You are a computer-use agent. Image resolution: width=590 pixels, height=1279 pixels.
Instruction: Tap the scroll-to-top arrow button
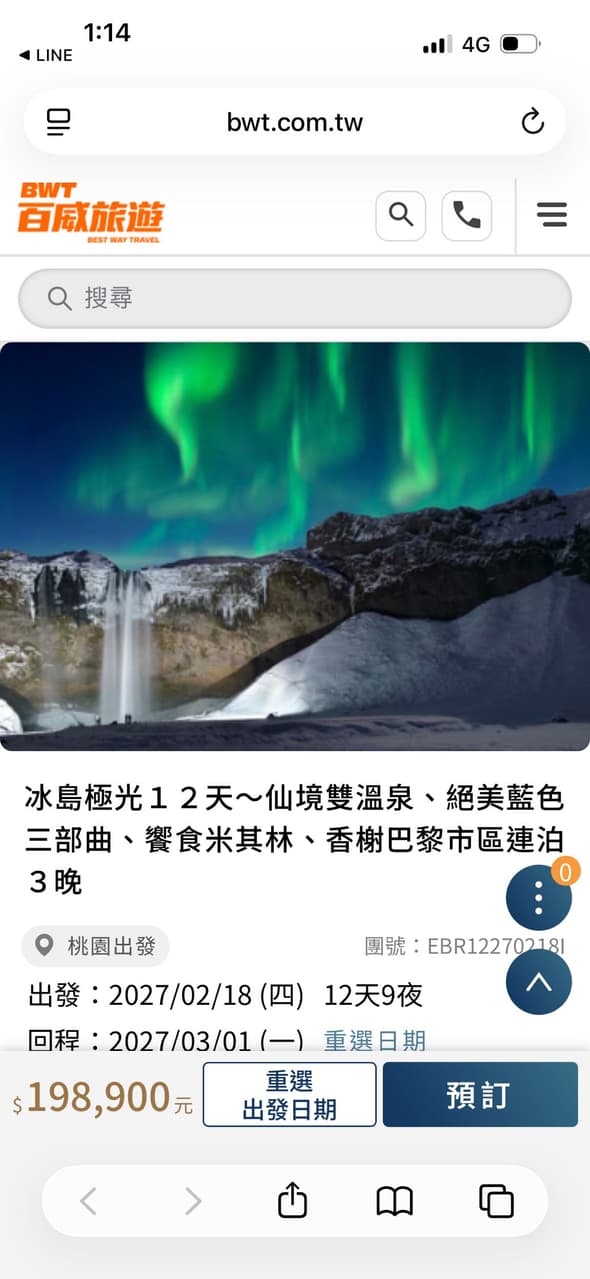click(x=539, y=982)
